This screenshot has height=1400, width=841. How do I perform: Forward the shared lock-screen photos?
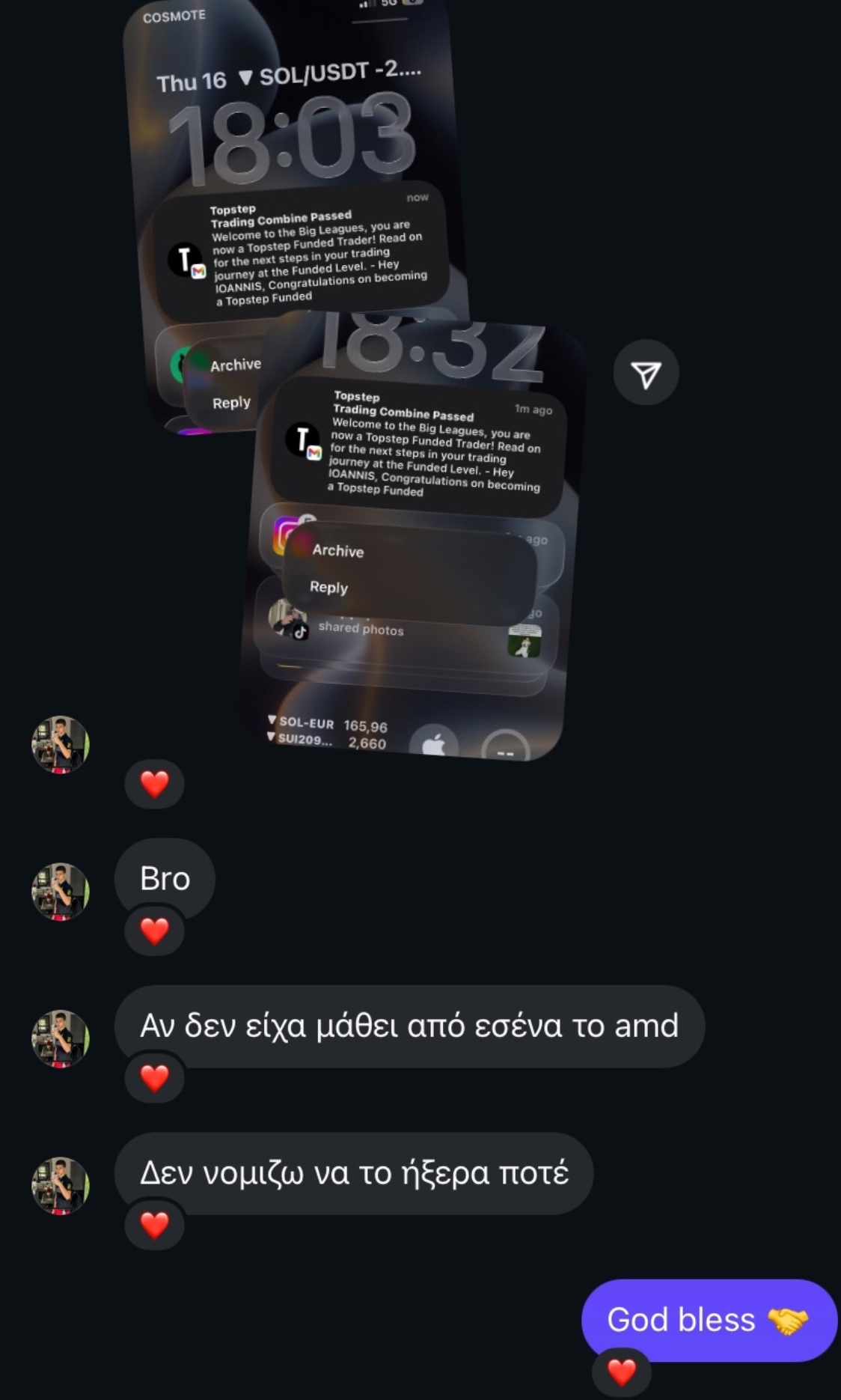646,373
